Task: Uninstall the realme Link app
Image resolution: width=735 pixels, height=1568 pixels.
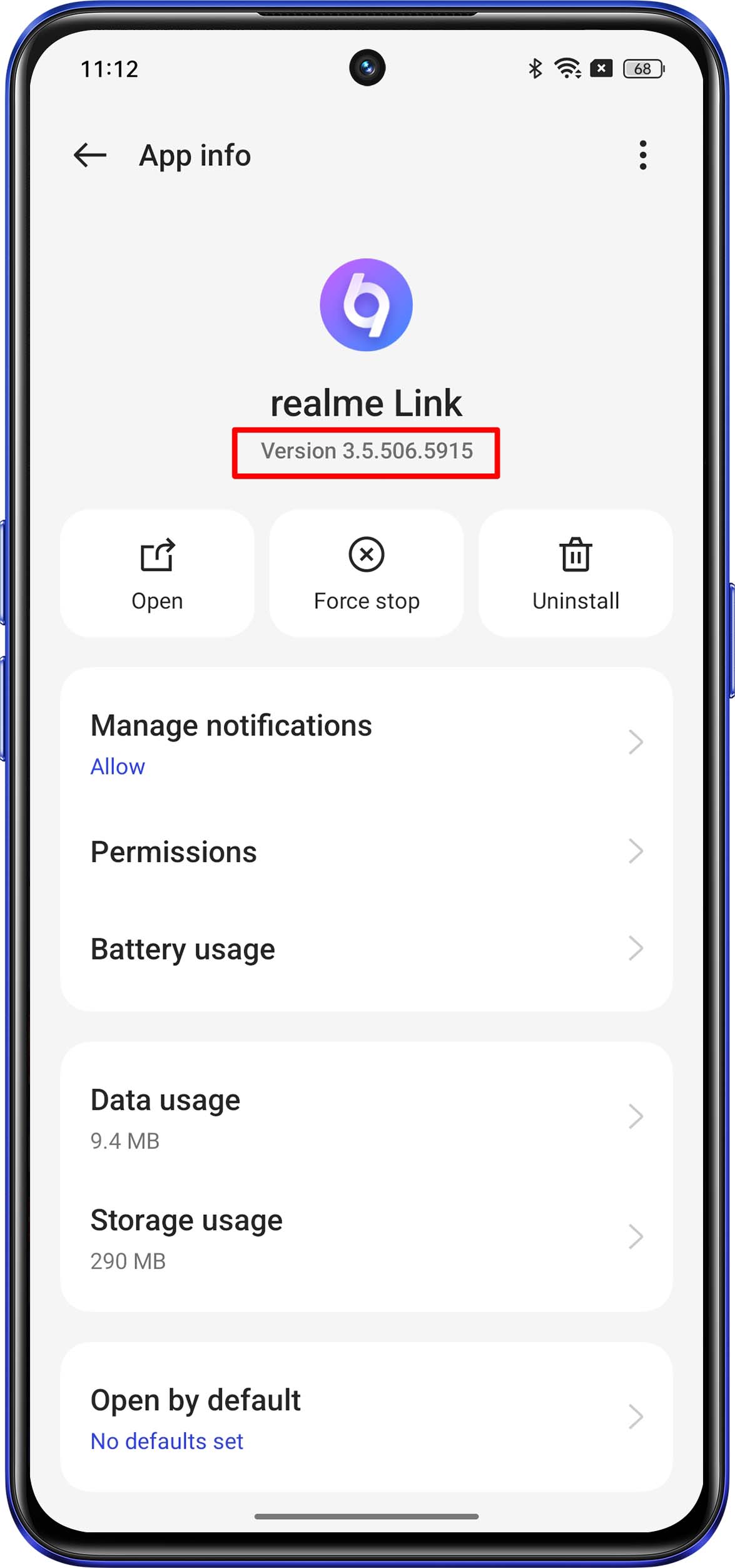Action: (x=575, y=573)
